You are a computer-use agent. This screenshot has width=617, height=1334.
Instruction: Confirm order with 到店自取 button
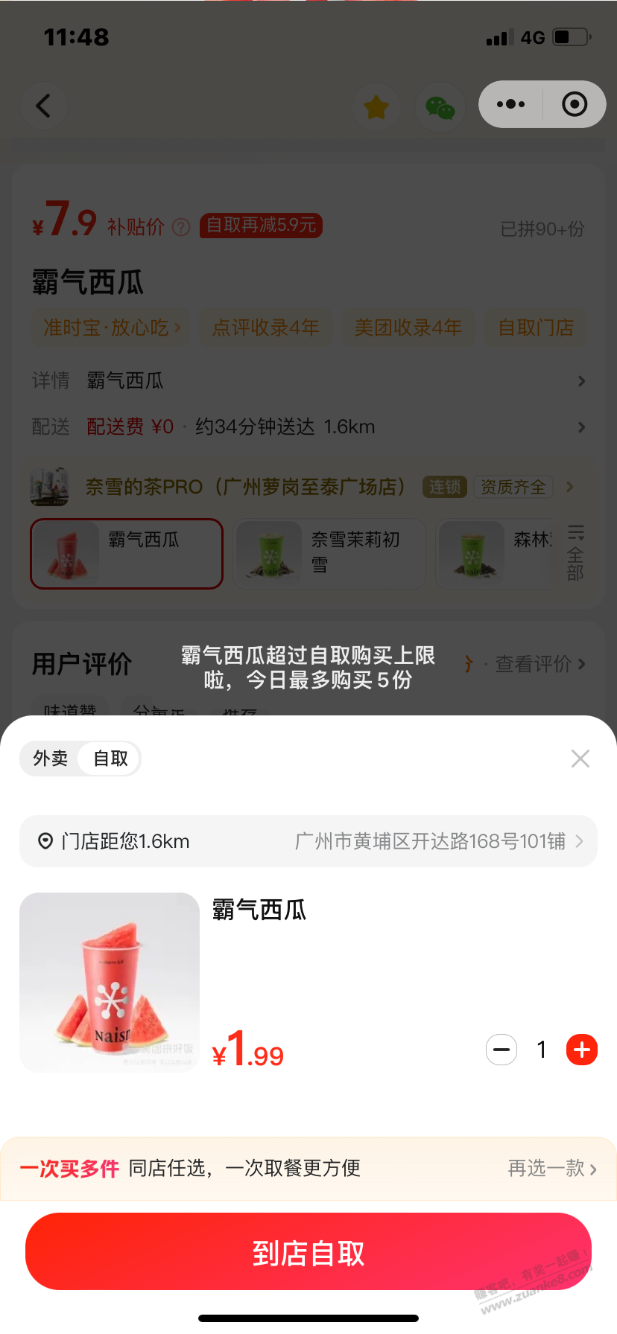pos(308,1253)
